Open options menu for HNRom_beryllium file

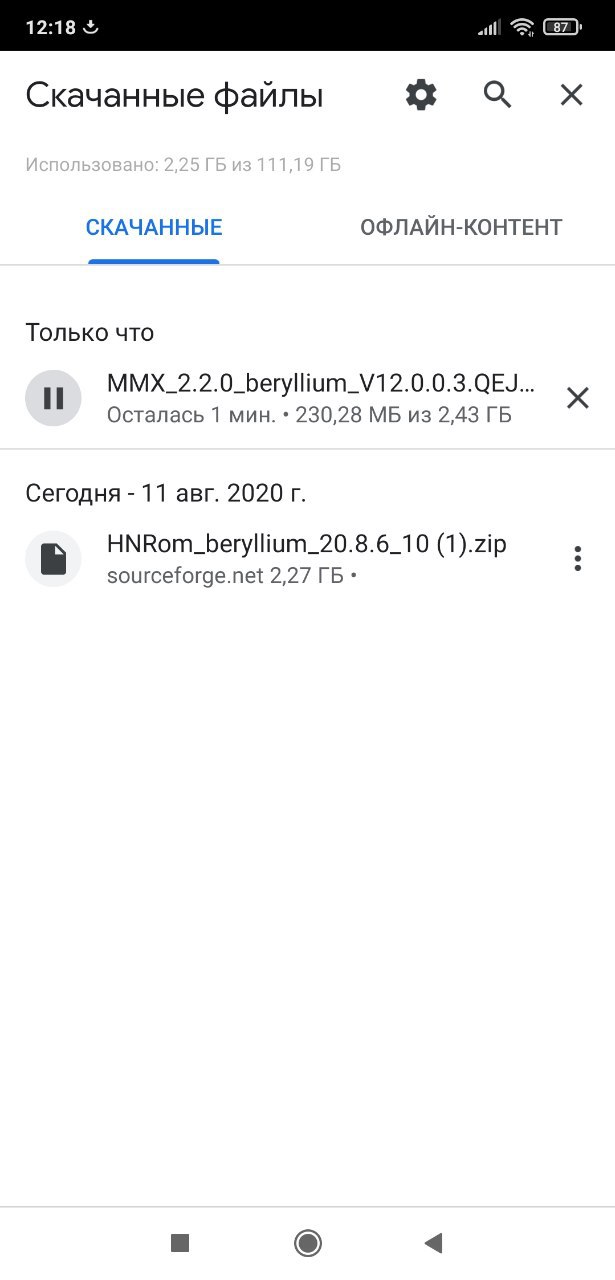(x=577, y=559)
